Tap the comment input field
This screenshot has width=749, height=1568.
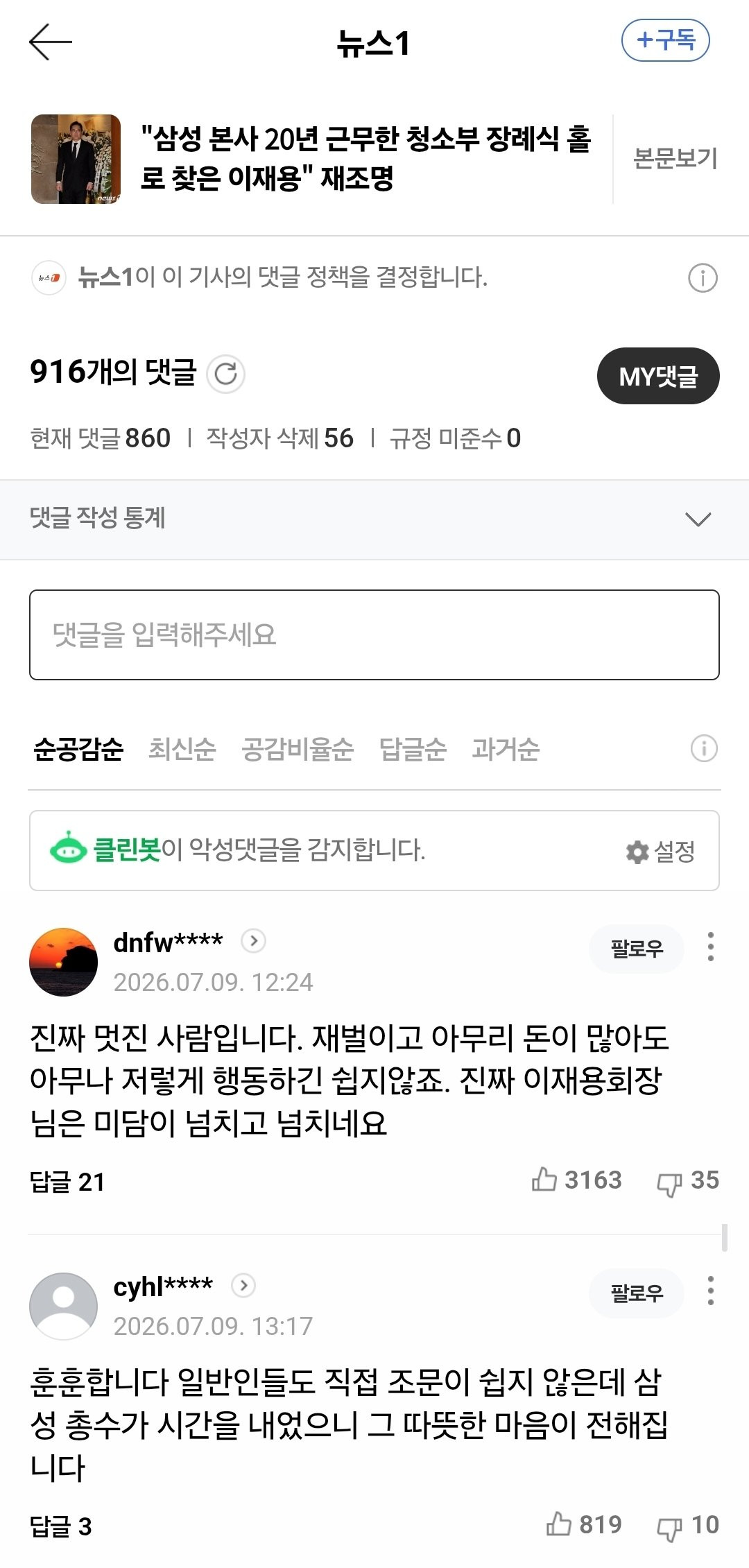coord(374,635)
